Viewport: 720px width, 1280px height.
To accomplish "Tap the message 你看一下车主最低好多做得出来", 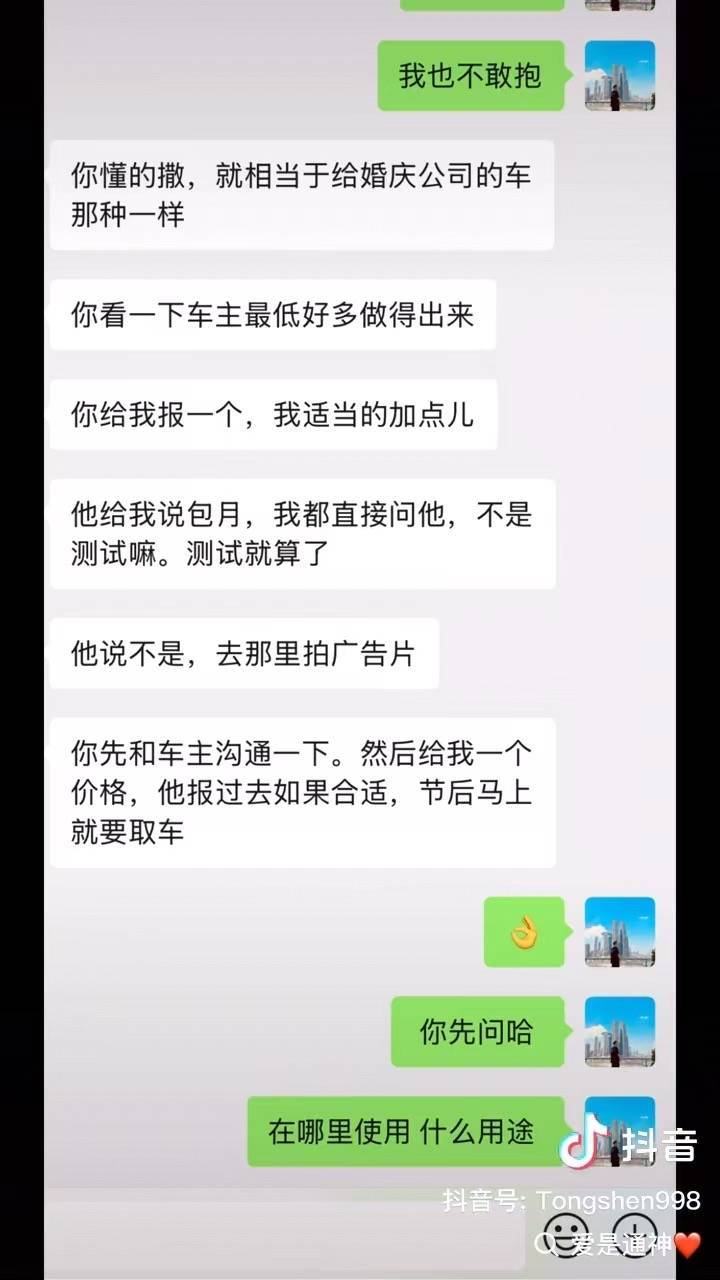I will 273,314.
